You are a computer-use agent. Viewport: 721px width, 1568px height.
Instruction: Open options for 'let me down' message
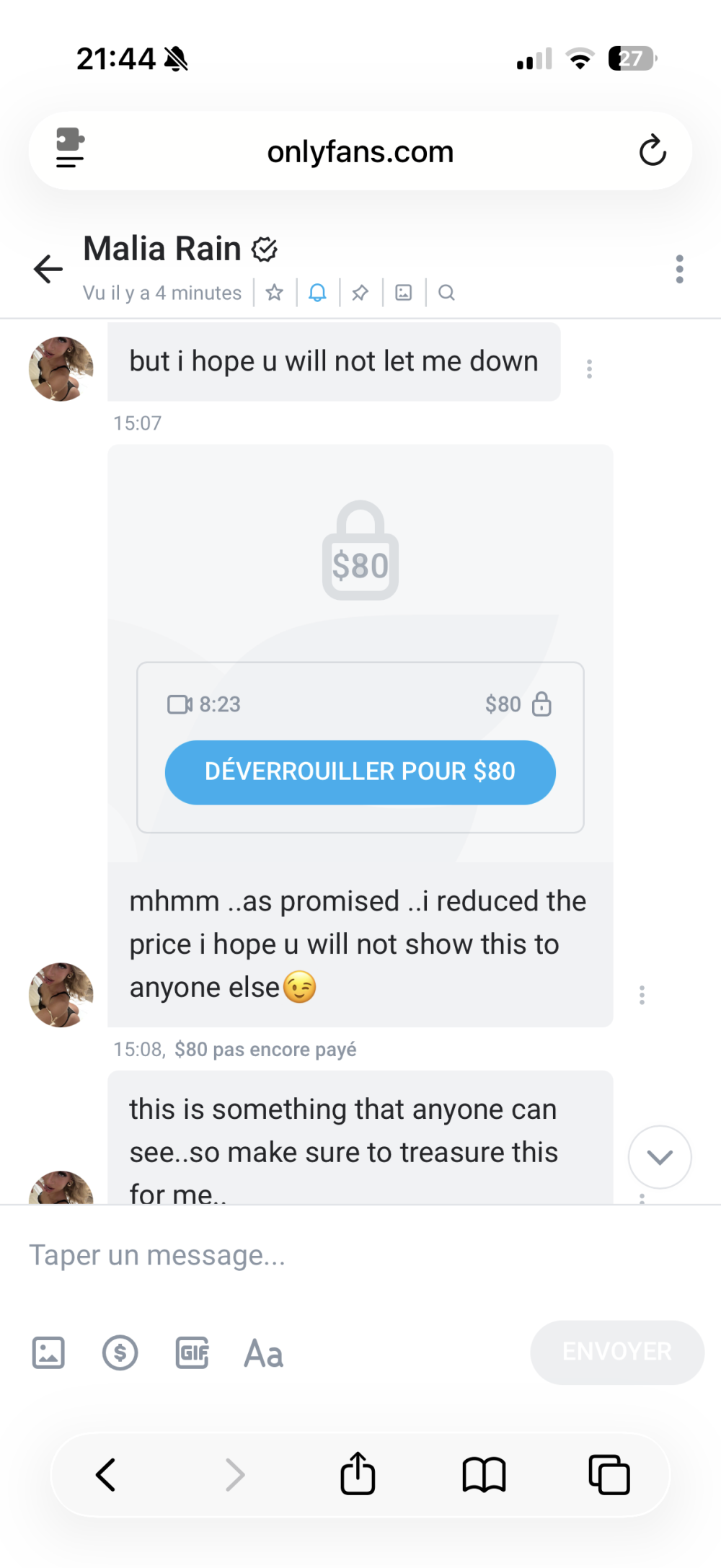(x=590, y=369)
